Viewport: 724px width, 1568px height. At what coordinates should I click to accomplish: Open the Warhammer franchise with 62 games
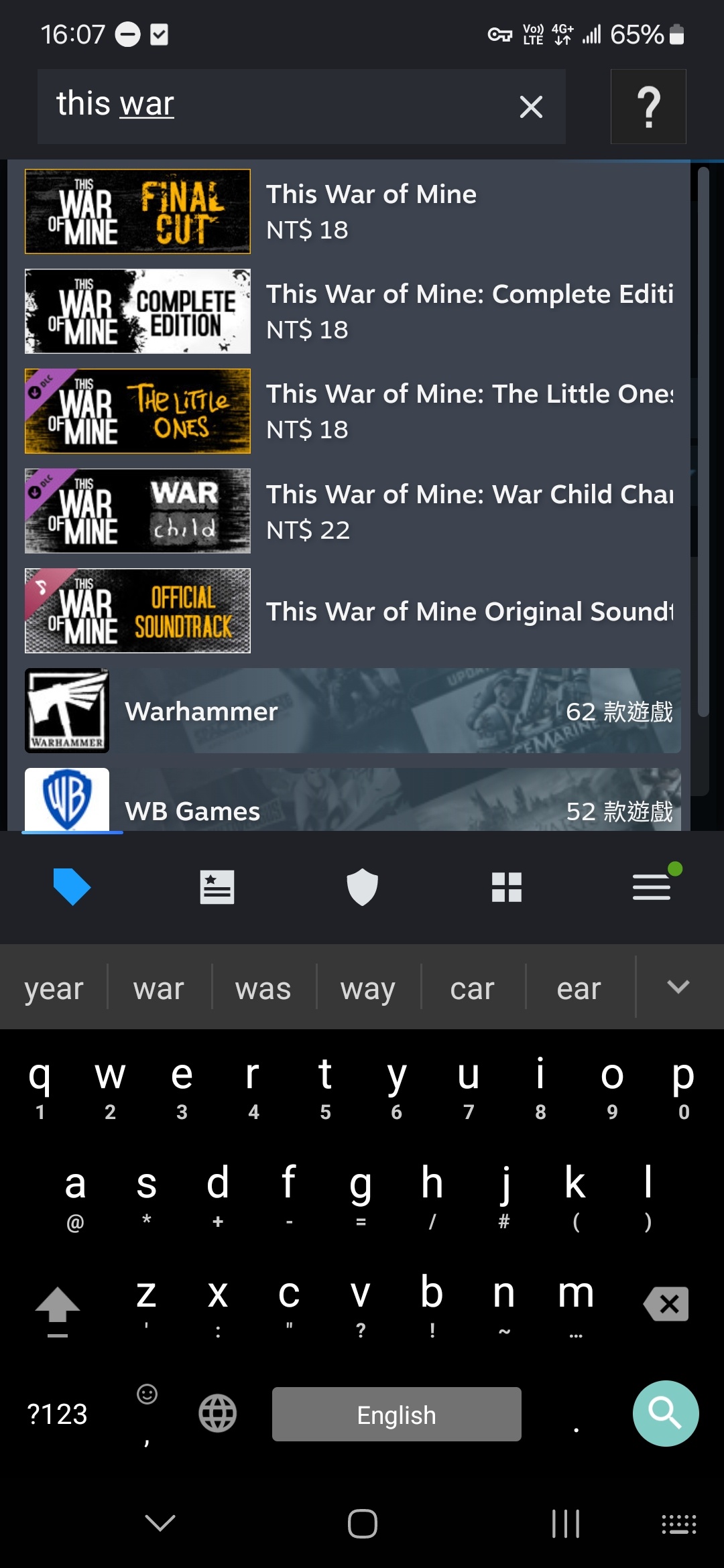tap(352, 710)
